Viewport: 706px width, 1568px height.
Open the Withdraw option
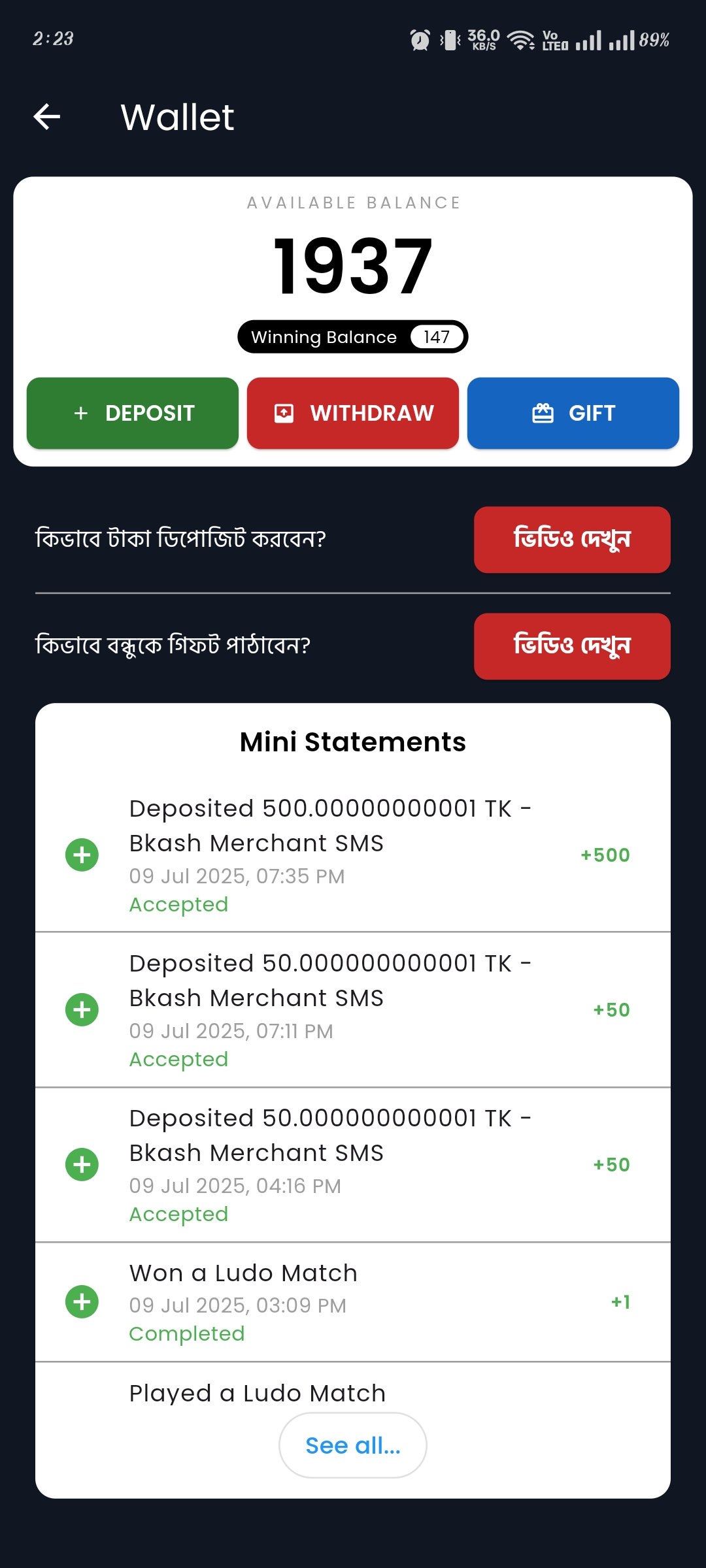(x=353, y=413)
